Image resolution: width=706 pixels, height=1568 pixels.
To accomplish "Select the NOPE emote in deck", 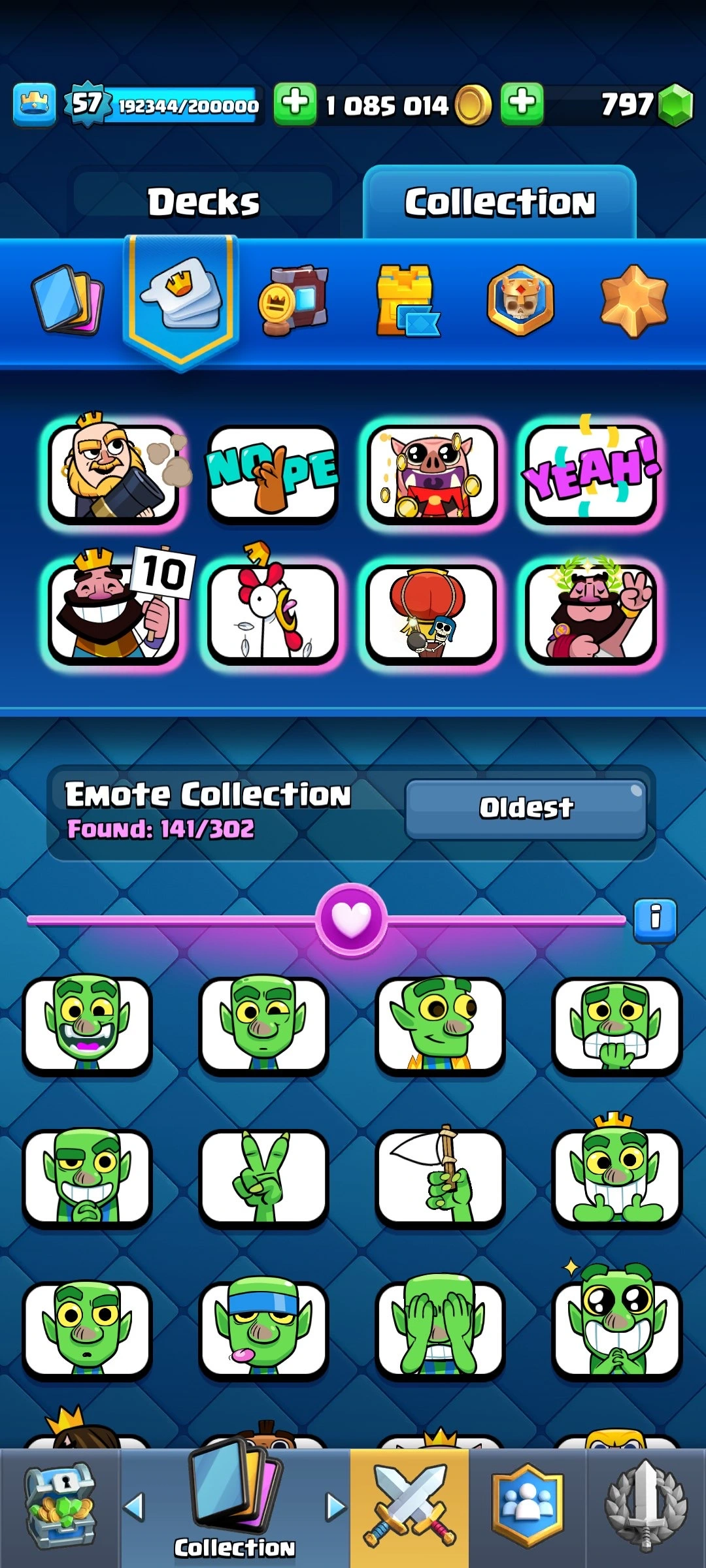I will [x=273, y=474].
